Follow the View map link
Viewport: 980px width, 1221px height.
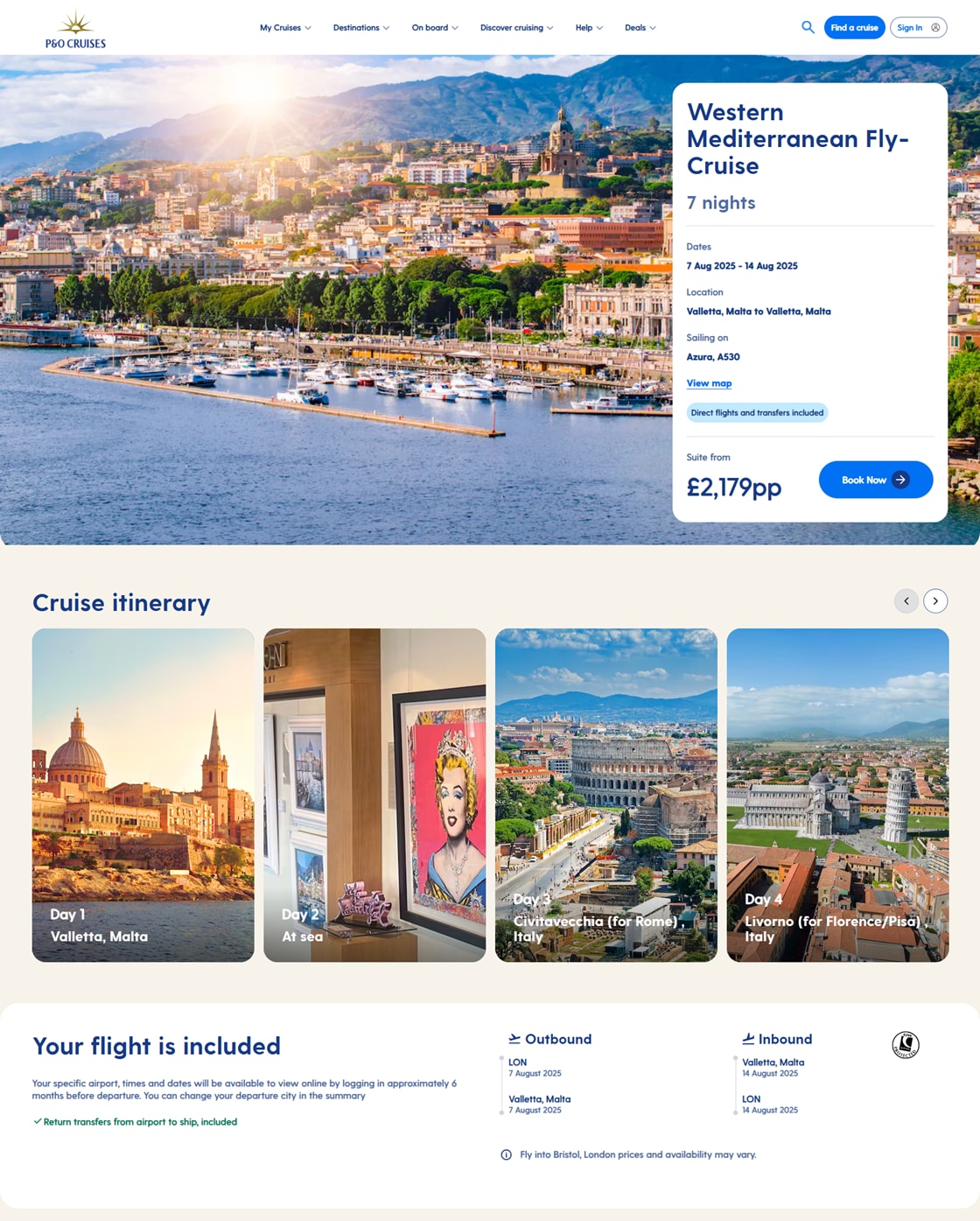(709, 383)
